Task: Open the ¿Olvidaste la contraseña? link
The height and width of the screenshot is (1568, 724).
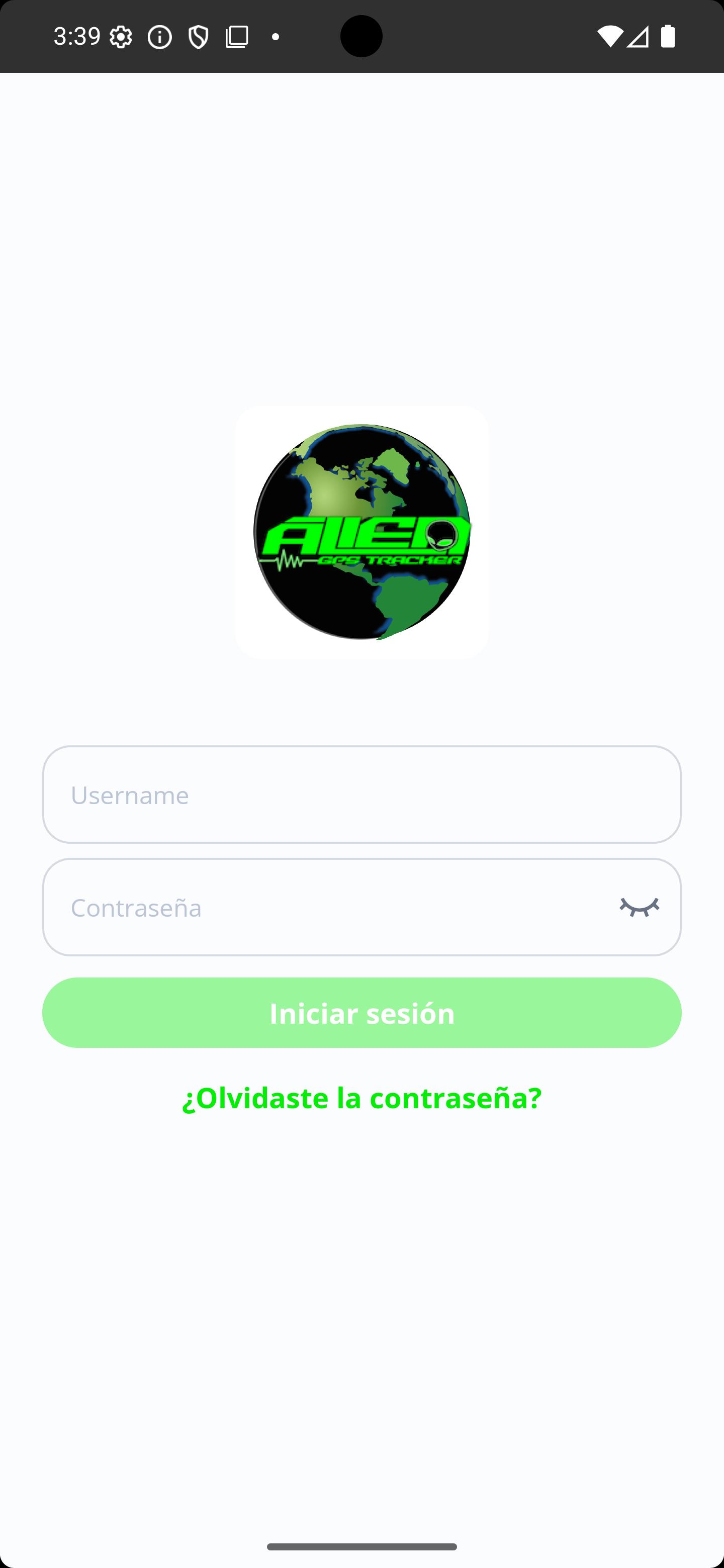Action: point(361,1098)
